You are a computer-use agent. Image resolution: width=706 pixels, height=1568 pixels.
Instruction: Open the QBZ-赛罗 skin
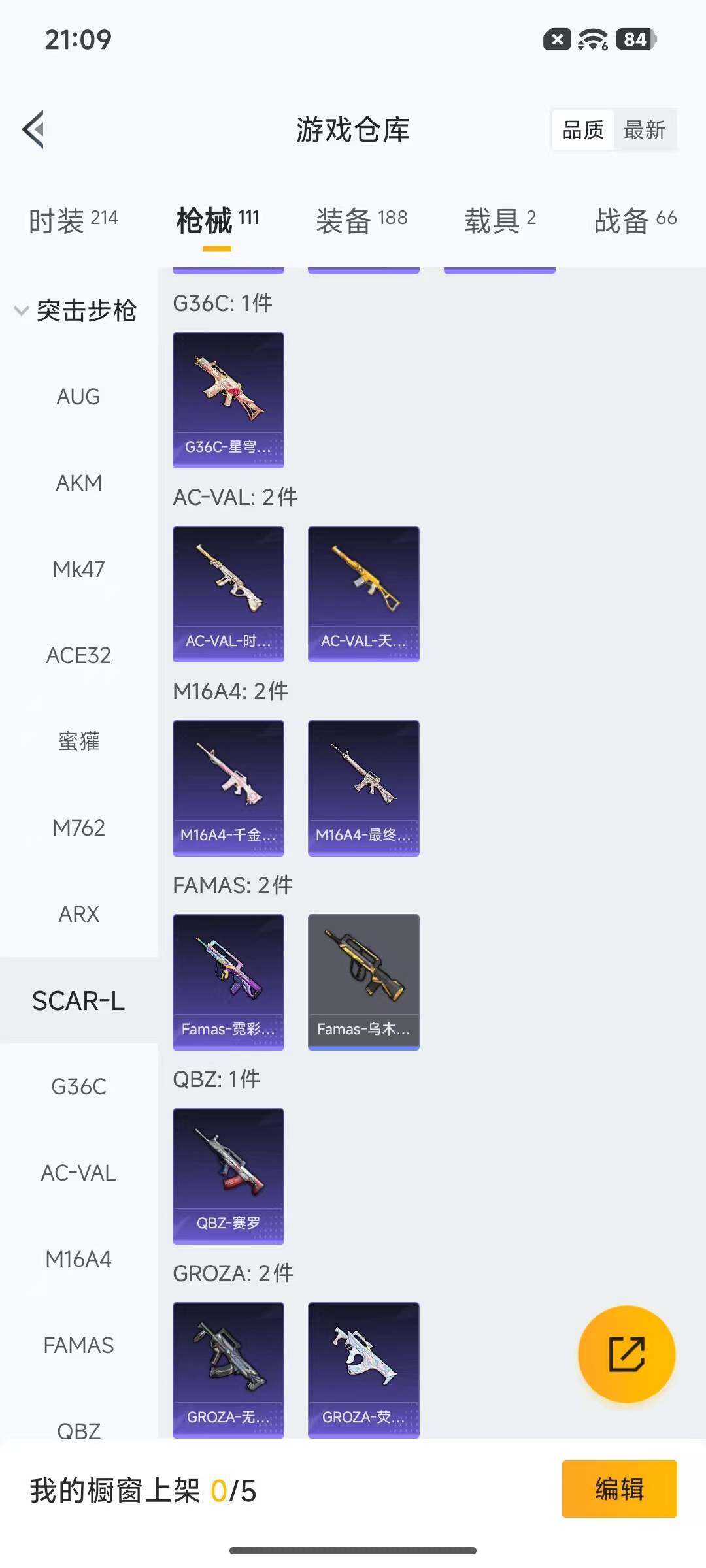[x=228, y=1176]
